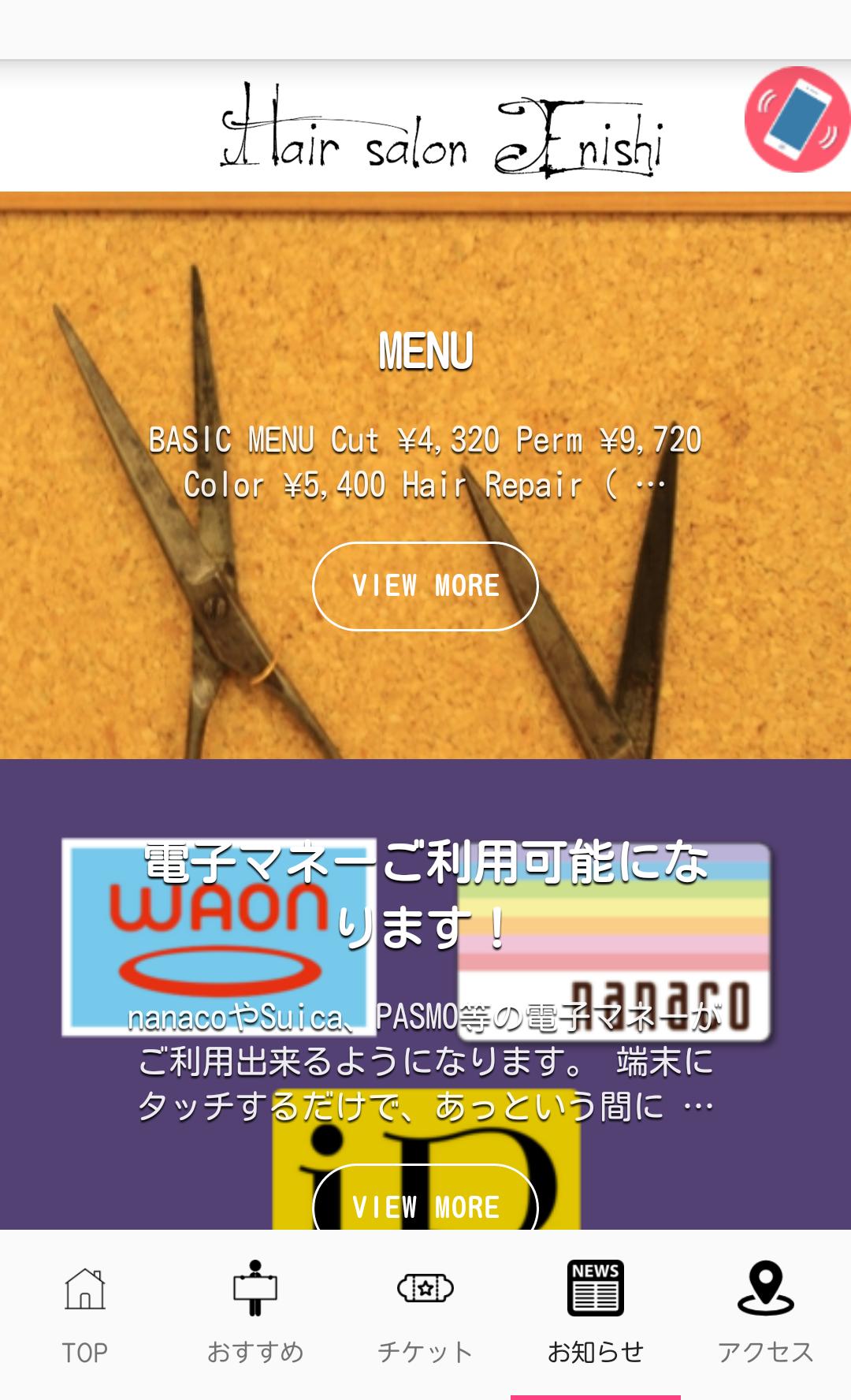This screenshot has height=1400, width=851.
Task: Tap VIEW MORE under the 電子マネー news
Action: 425,1205
